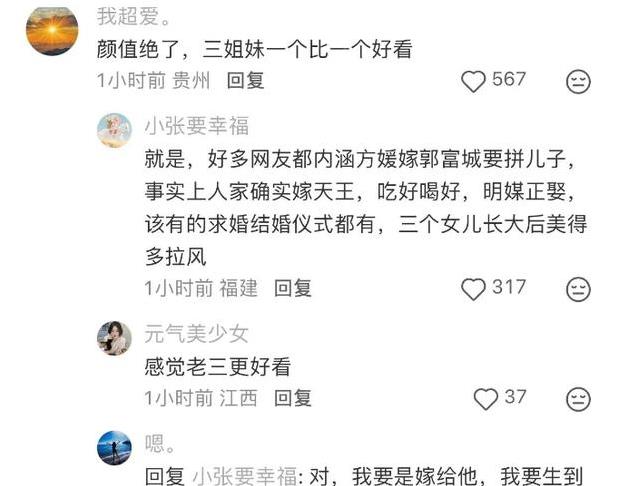Open the username 元气美少女
638x486 pixels.
click(x=196, y=334)
